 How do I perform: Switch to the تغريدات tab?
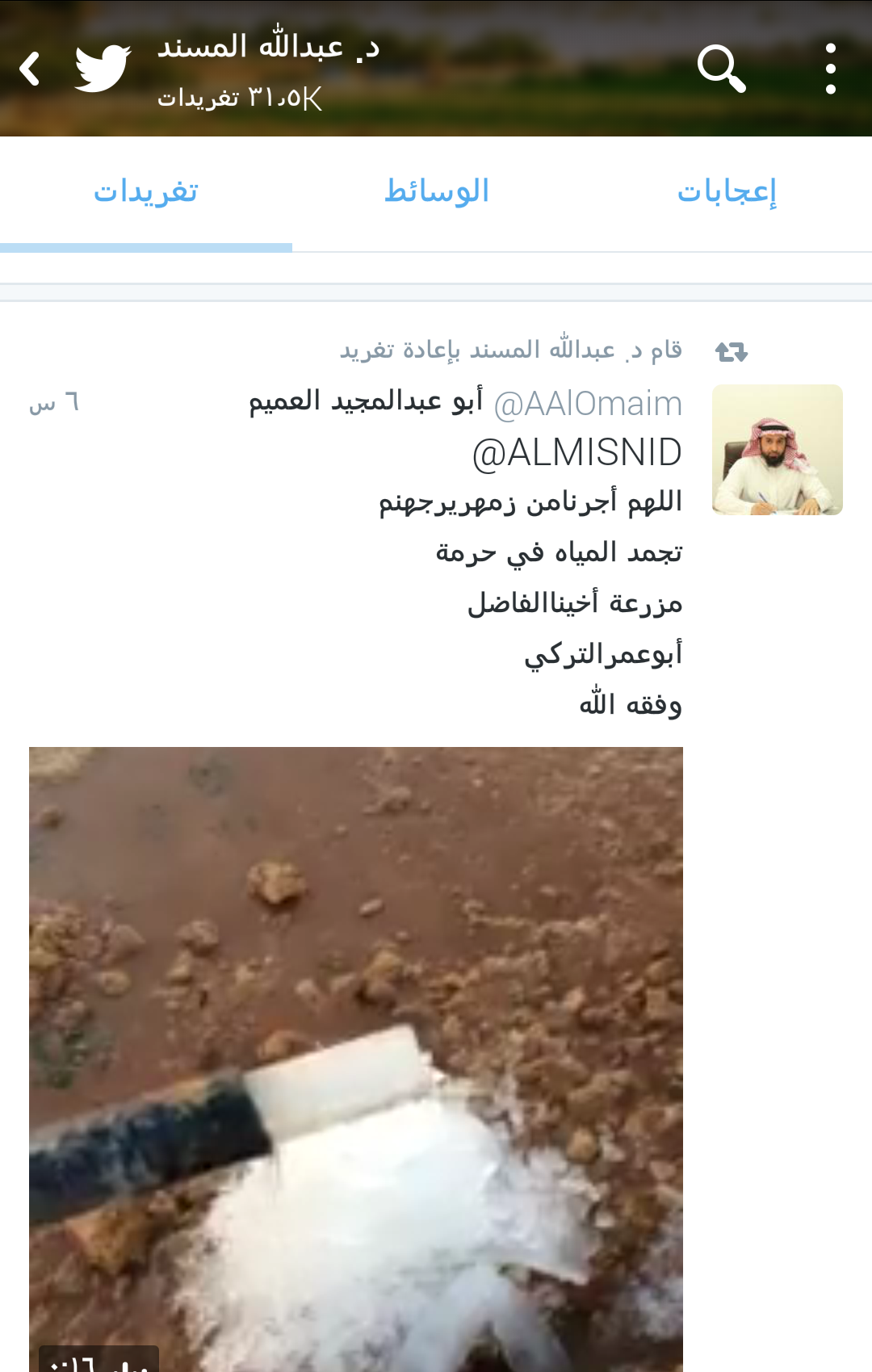coord(146,192)
